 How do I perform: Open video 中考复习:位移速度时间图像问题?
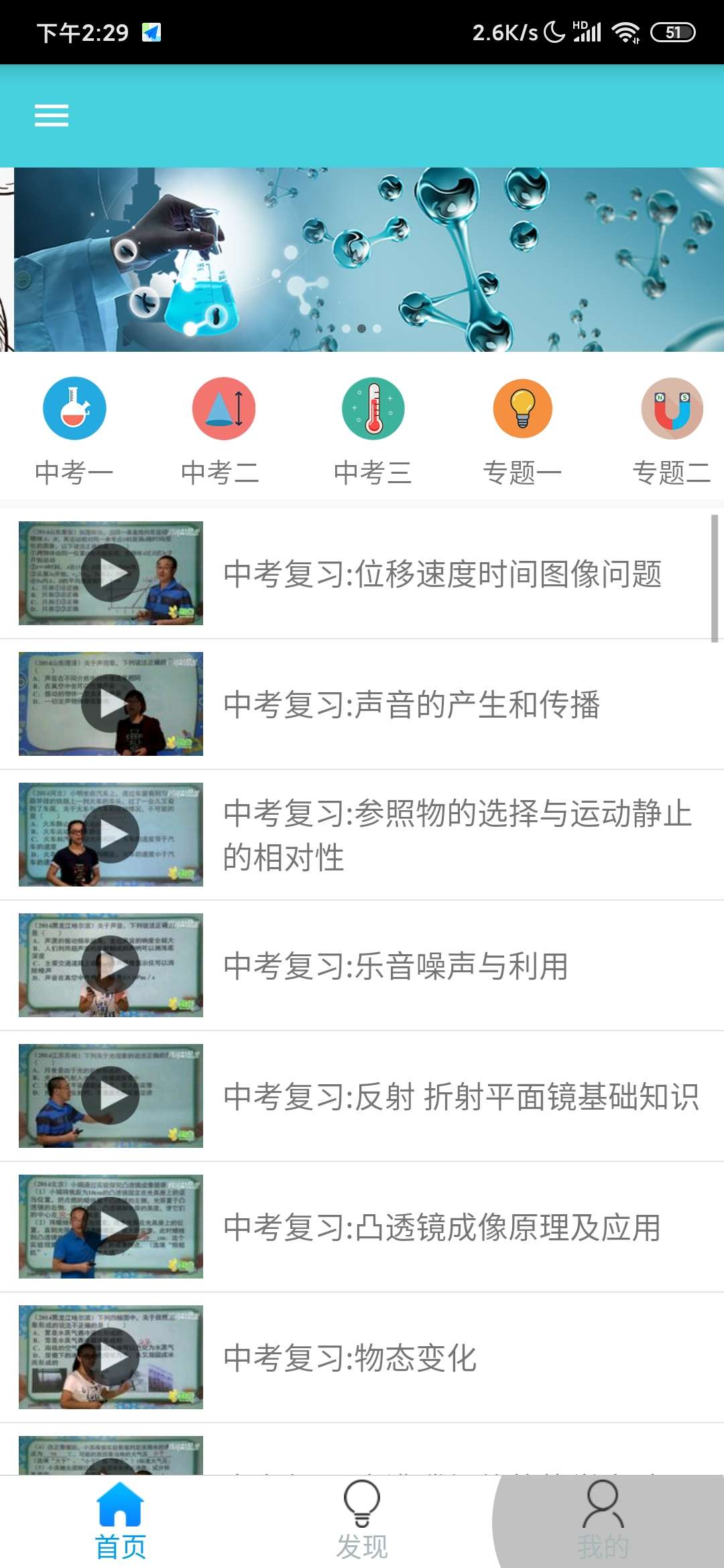pyautogui.click(x=362, y=574)
